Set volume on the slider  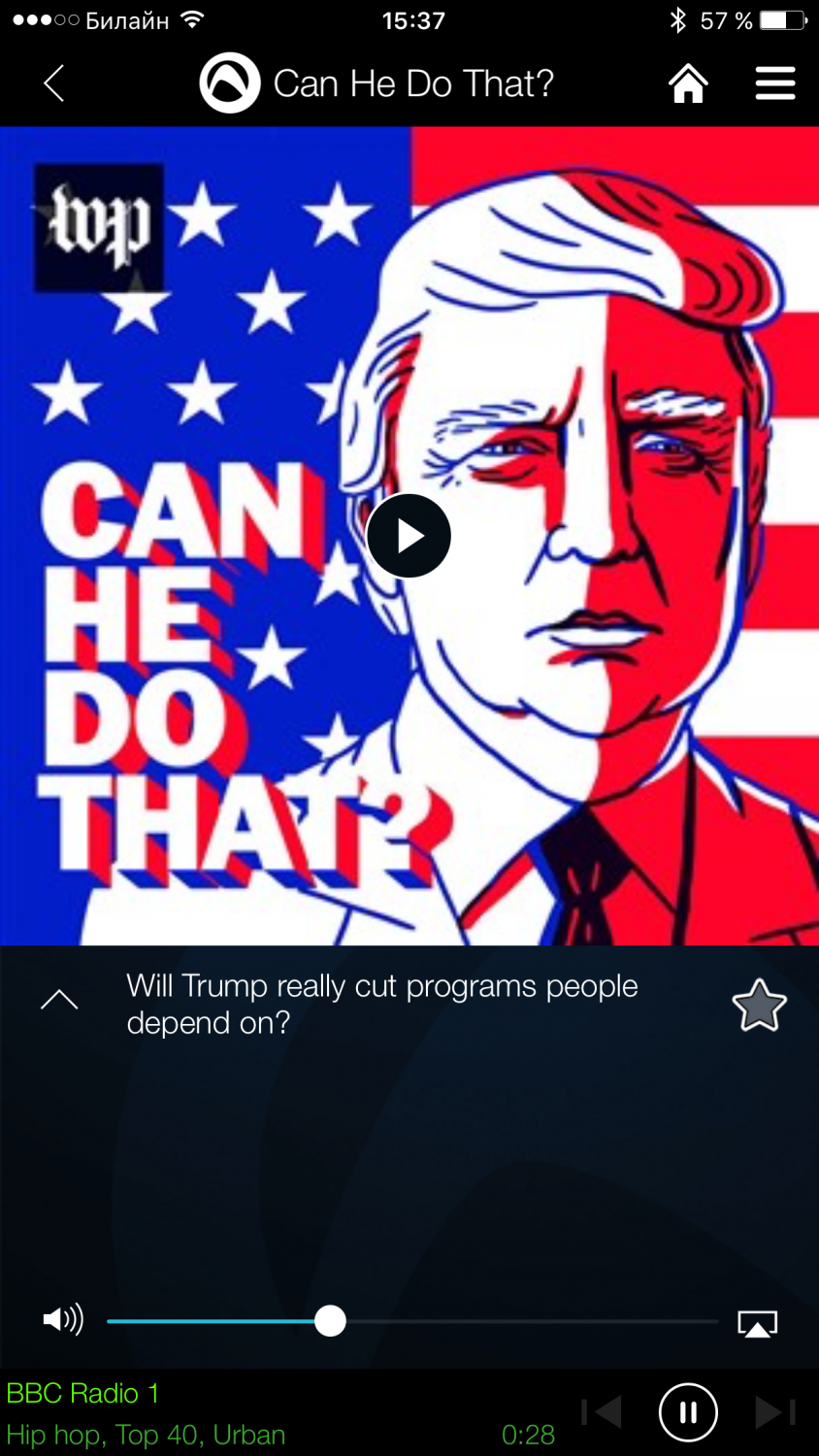331,1321
